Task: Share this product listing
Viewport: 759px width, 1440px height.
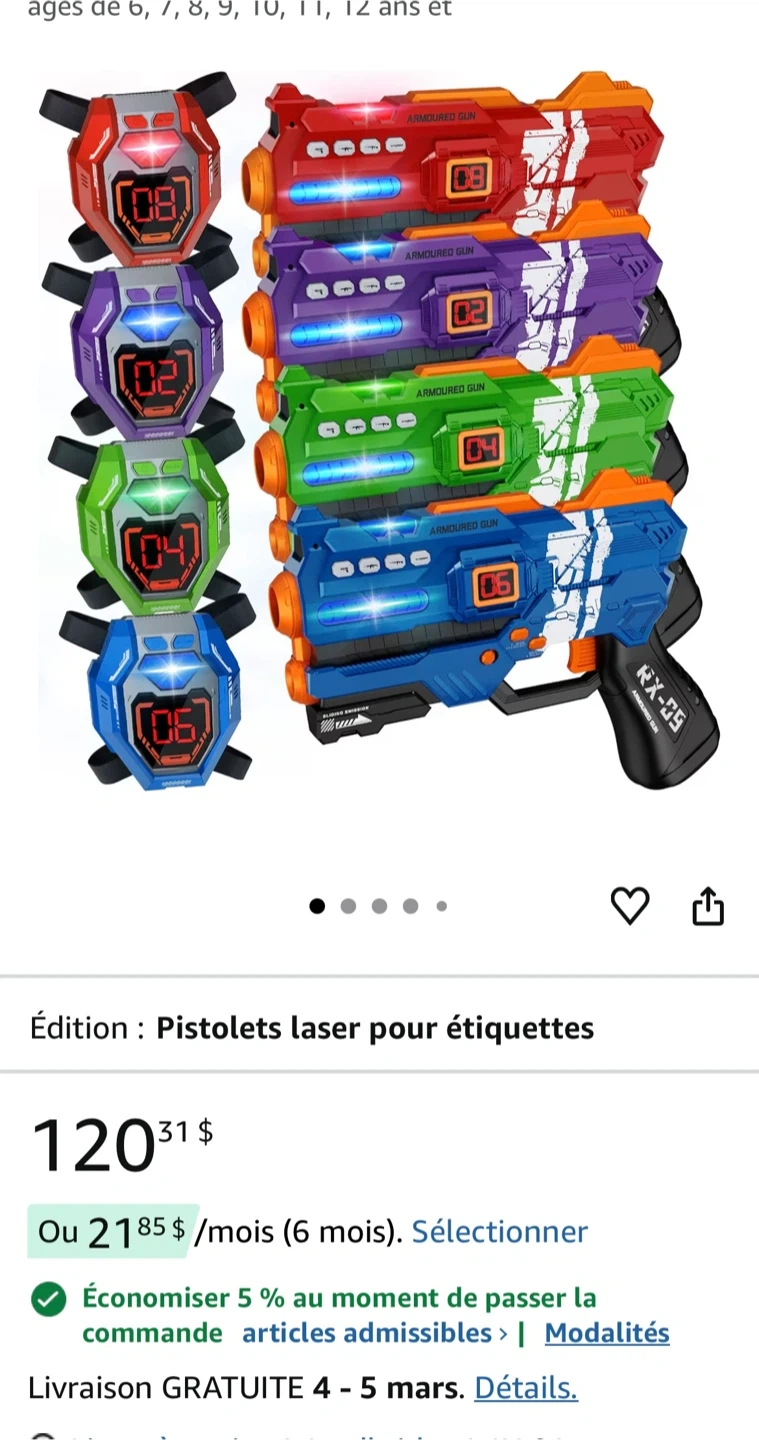Action: 708,906
